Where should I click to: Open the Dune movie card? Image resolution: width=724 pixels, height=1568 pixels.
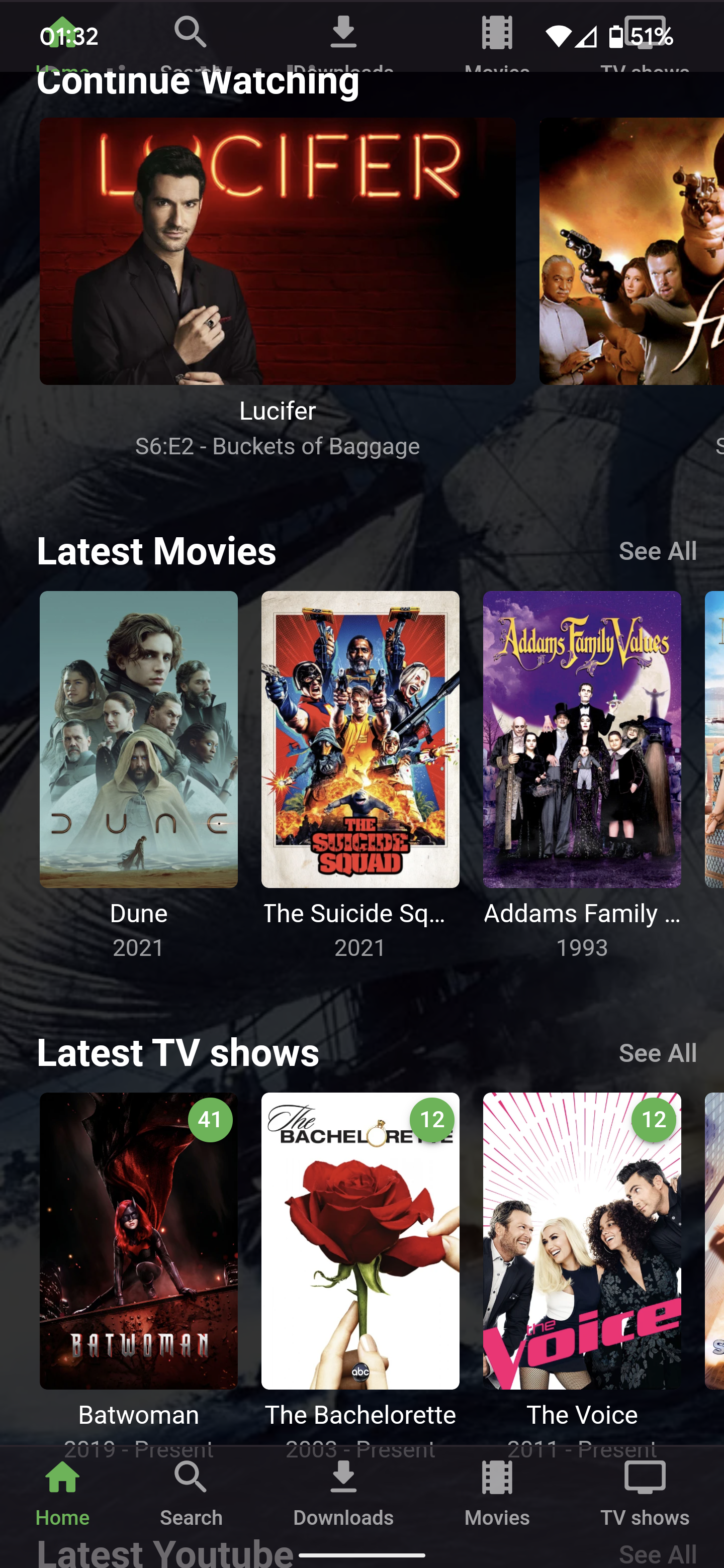coord(139,739)
